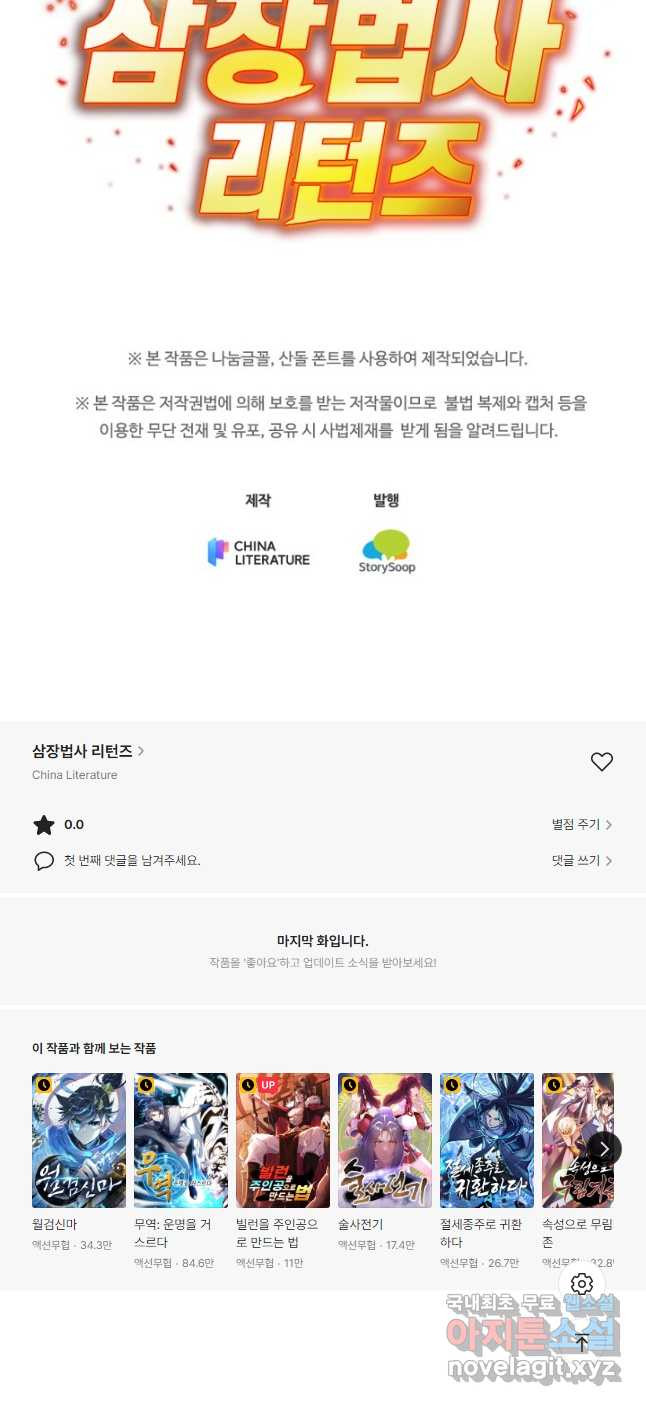Tap 별점 주기 to rate
The image size is (646, 1406).
[581, 825]
